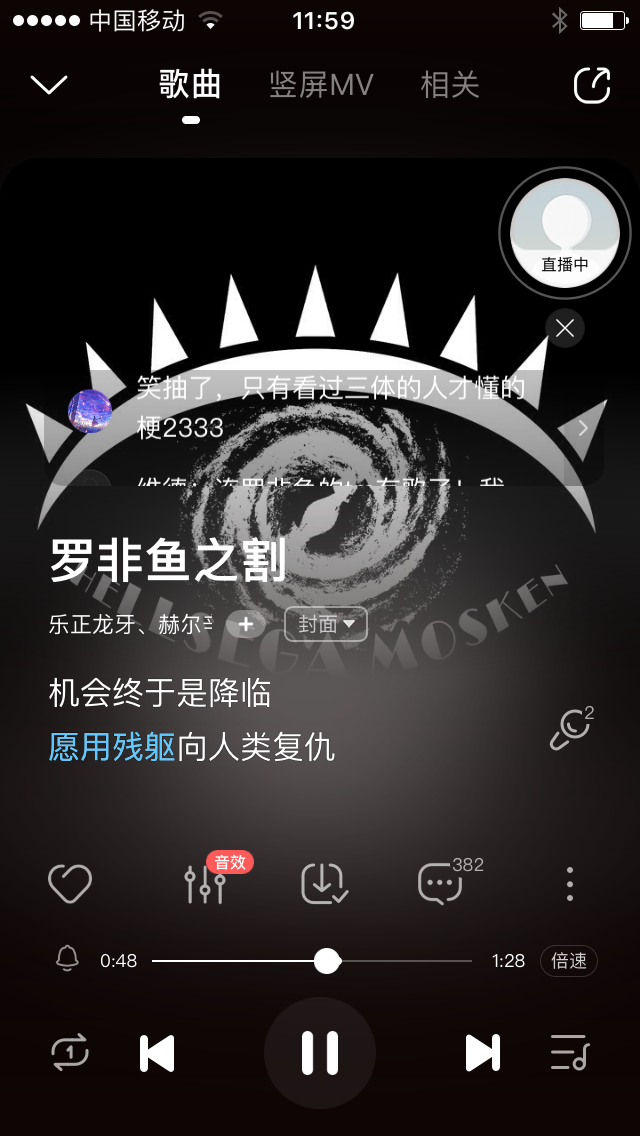This screenshot has width=640, height=1136.
Task: Follow the artist with the plus button
Action: 246,625
